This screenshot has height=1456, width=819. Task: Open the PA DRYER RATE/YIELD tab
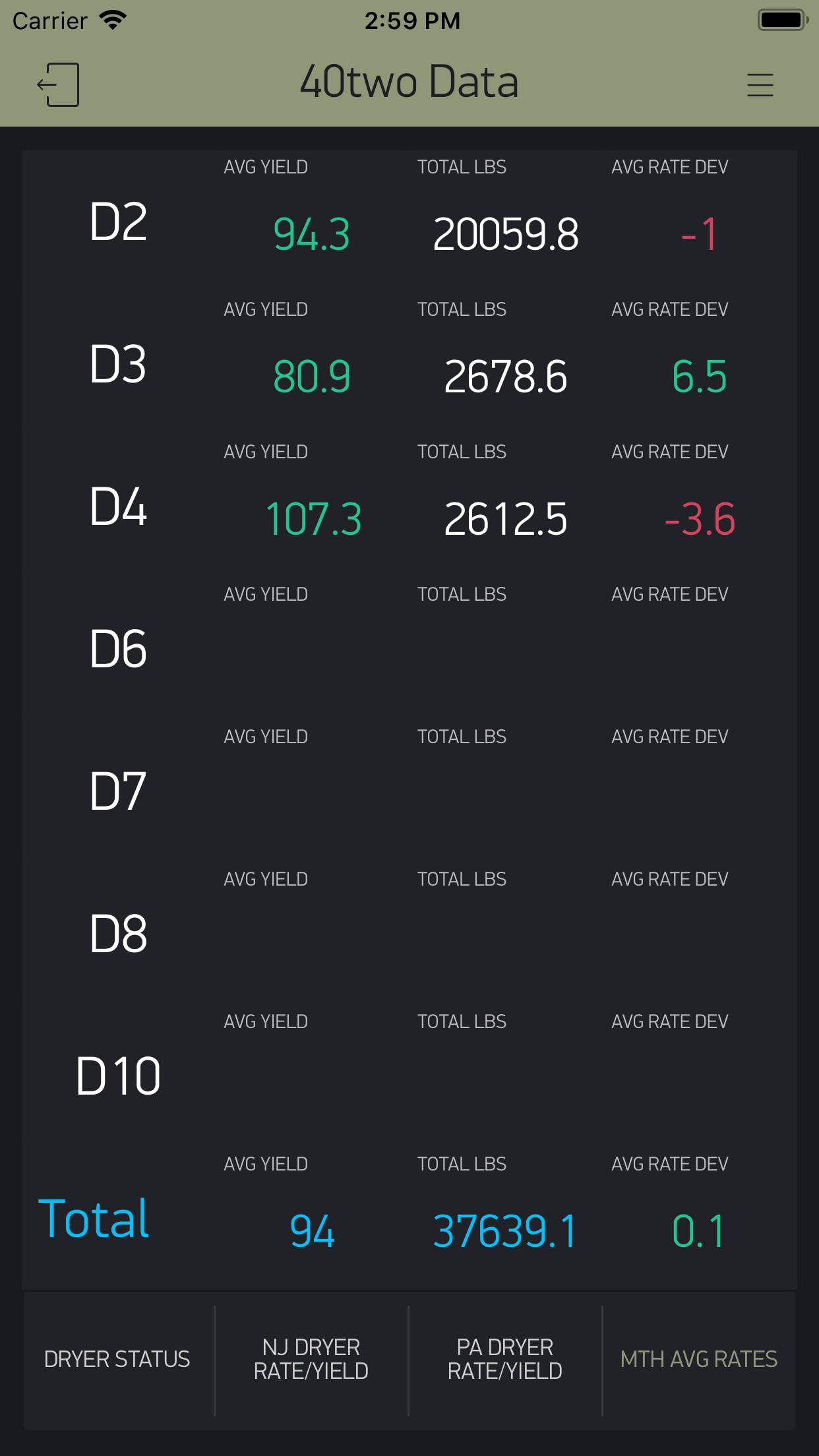click(505, 1360)
